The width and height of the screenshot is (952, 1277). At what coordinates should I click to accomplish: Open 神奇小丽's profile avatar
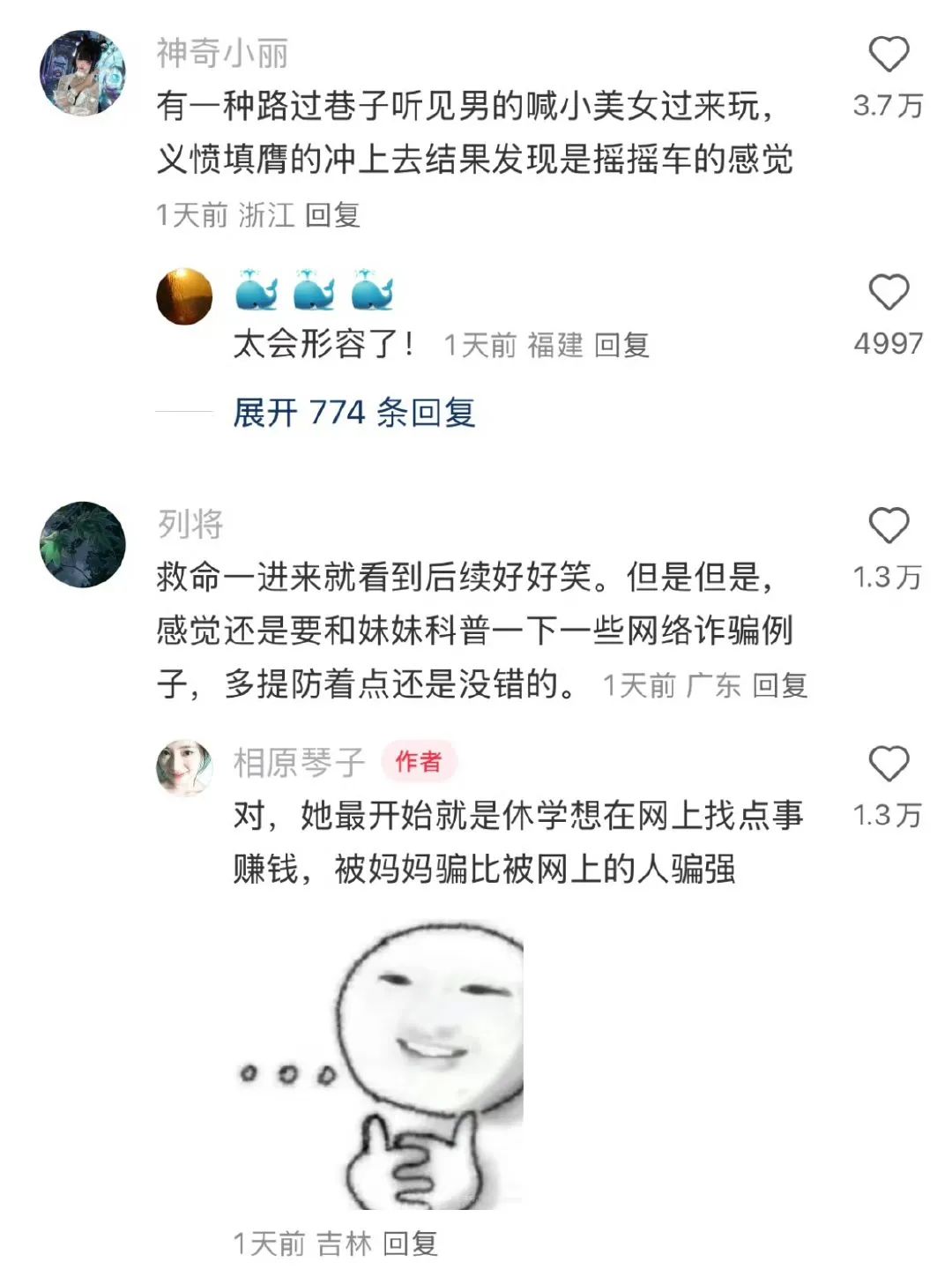tap(83, 73)
